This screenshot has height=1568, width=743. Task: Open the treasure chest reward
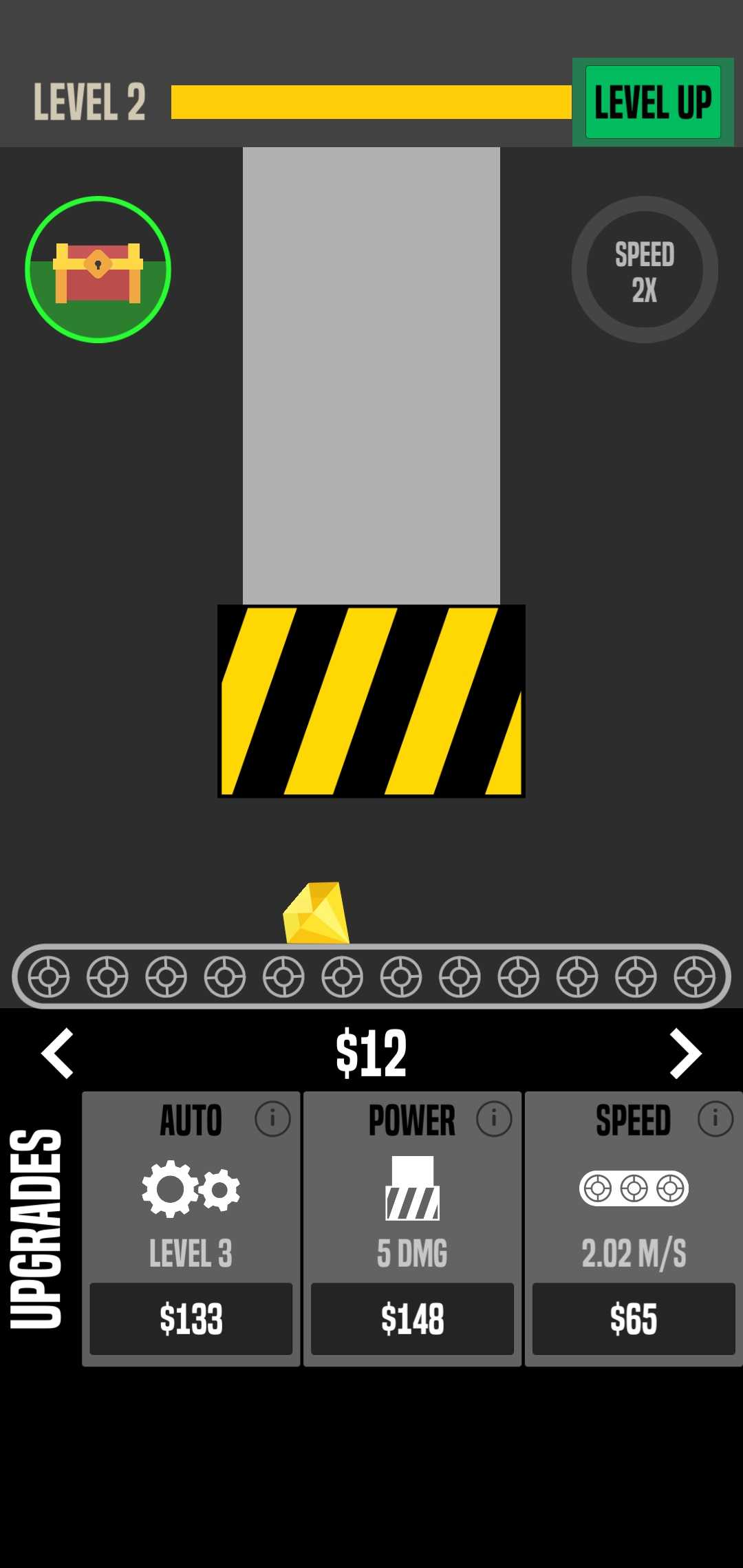pos(98,270)
